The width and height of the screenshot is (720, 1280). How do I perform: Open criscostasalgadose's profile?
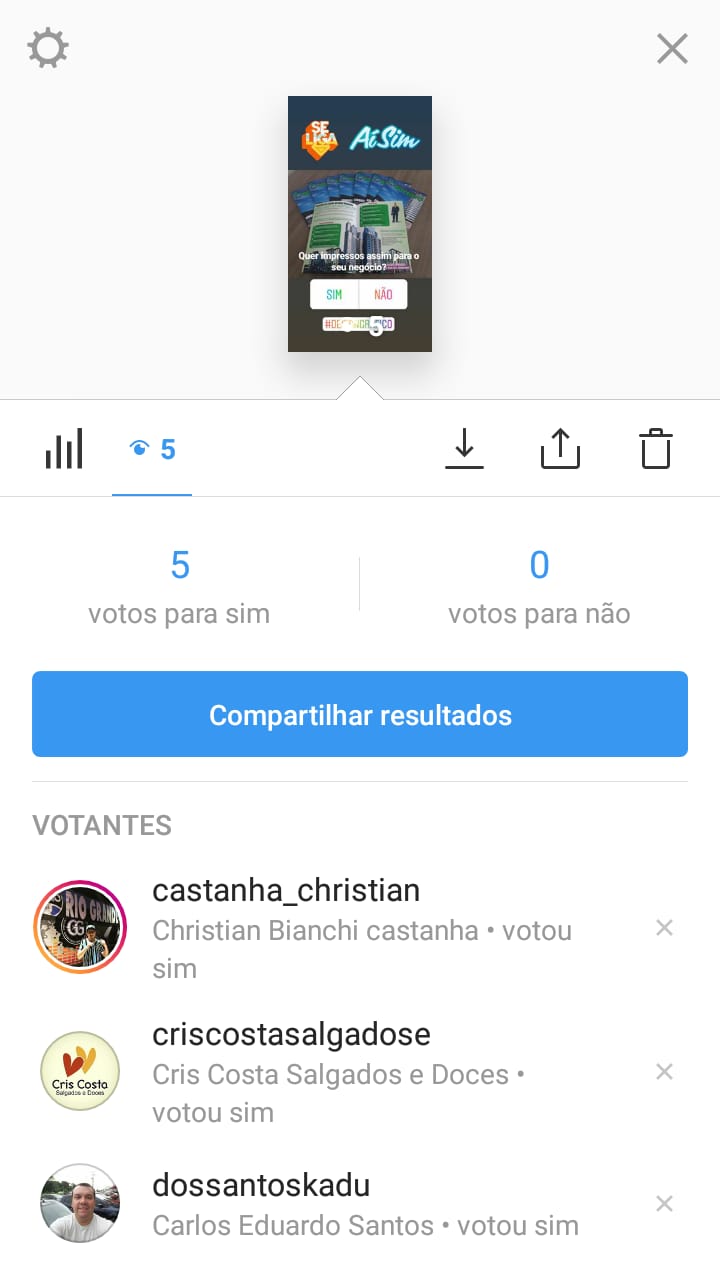pos(291,1034)
